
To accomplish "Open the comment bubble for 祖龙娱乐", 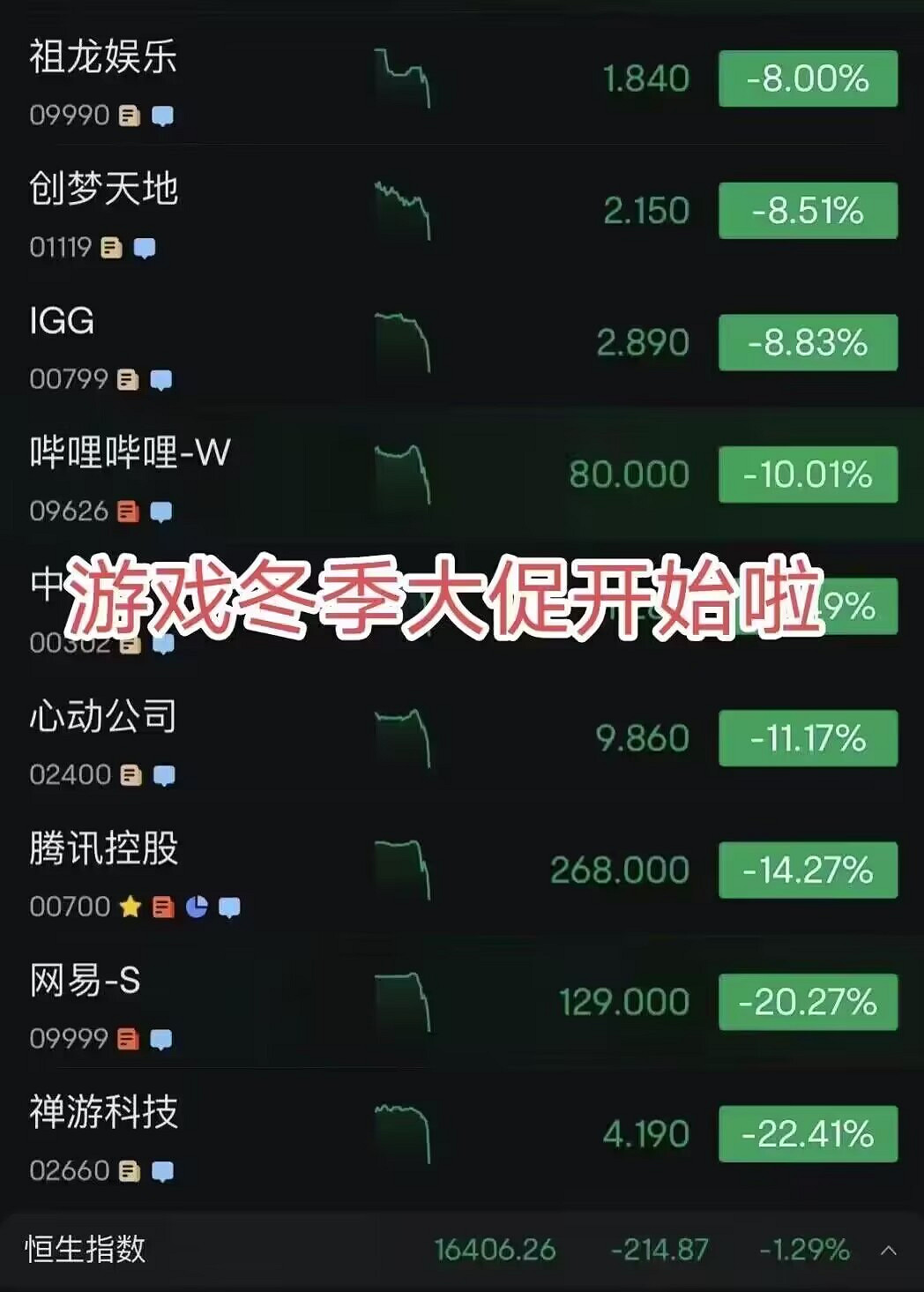I will (x=164, y=114).
